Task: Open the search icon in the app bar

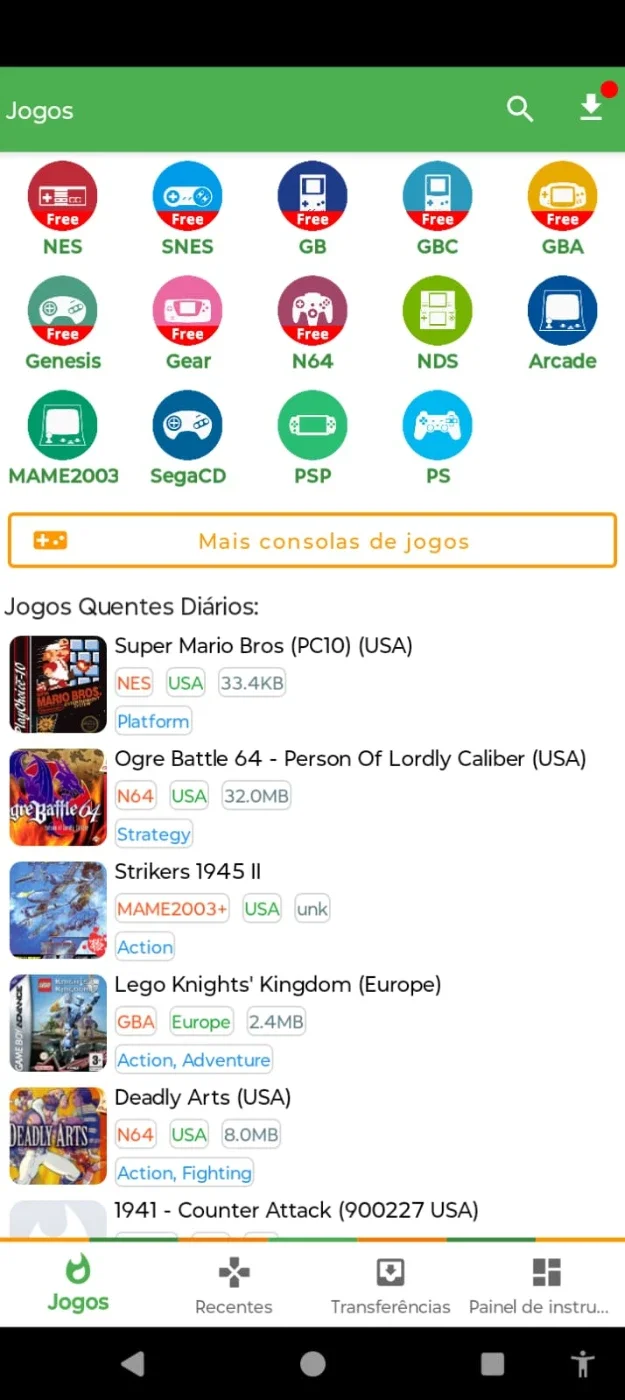Action: pos(520,109)
